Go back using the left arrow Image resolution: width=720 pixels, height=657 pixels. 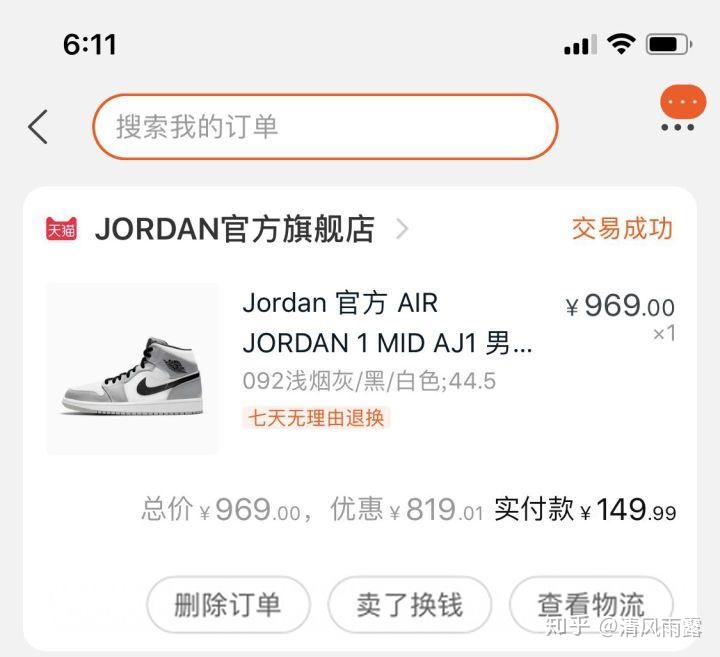38,127
